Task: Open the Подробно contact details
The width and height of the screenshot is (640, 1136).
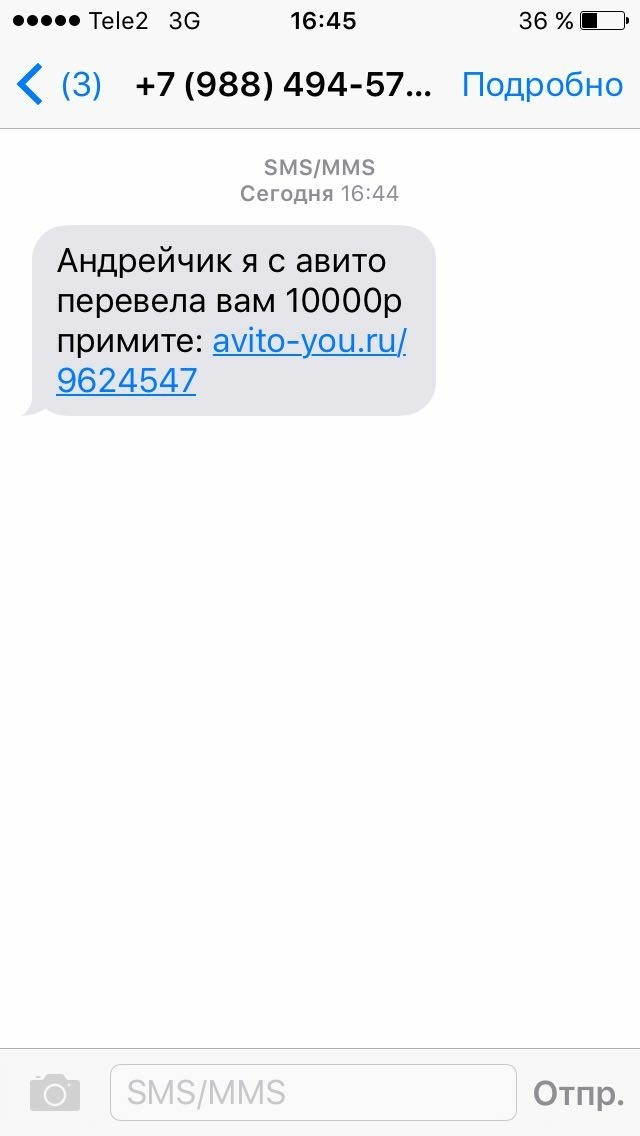Action: (541, 85)
